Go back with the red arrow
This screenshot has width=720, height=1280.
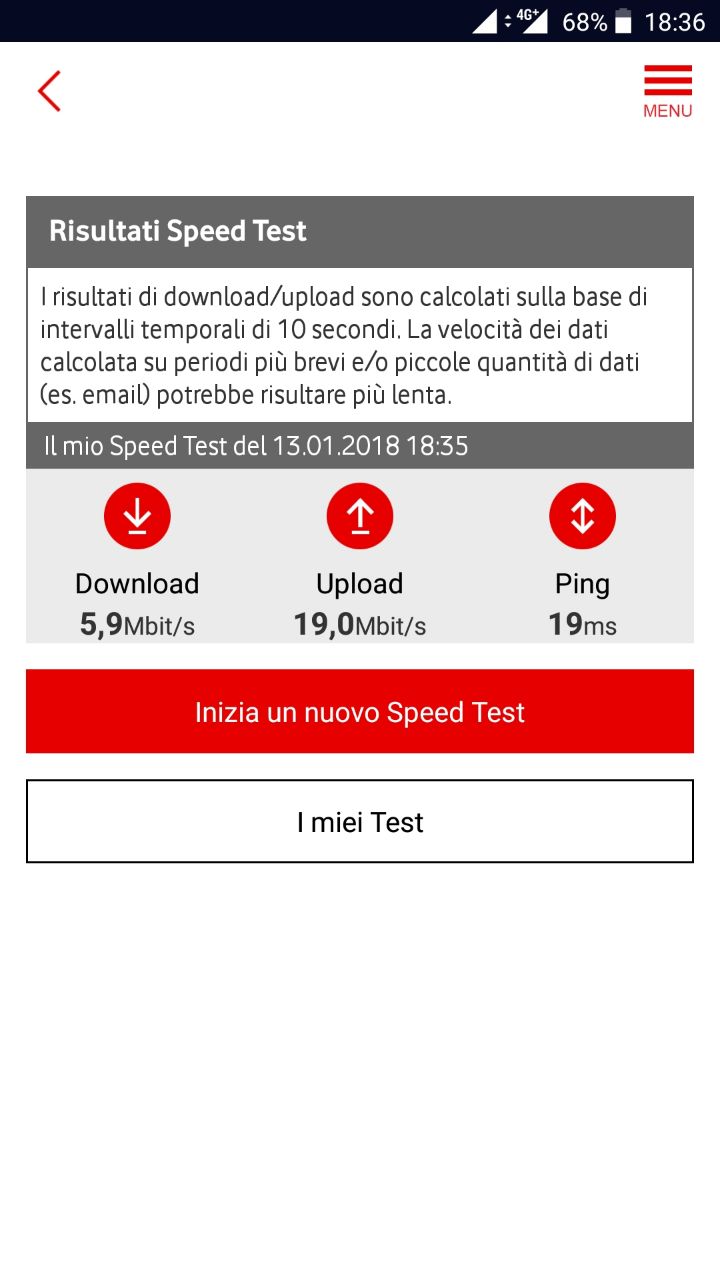[x=49, y=91]
